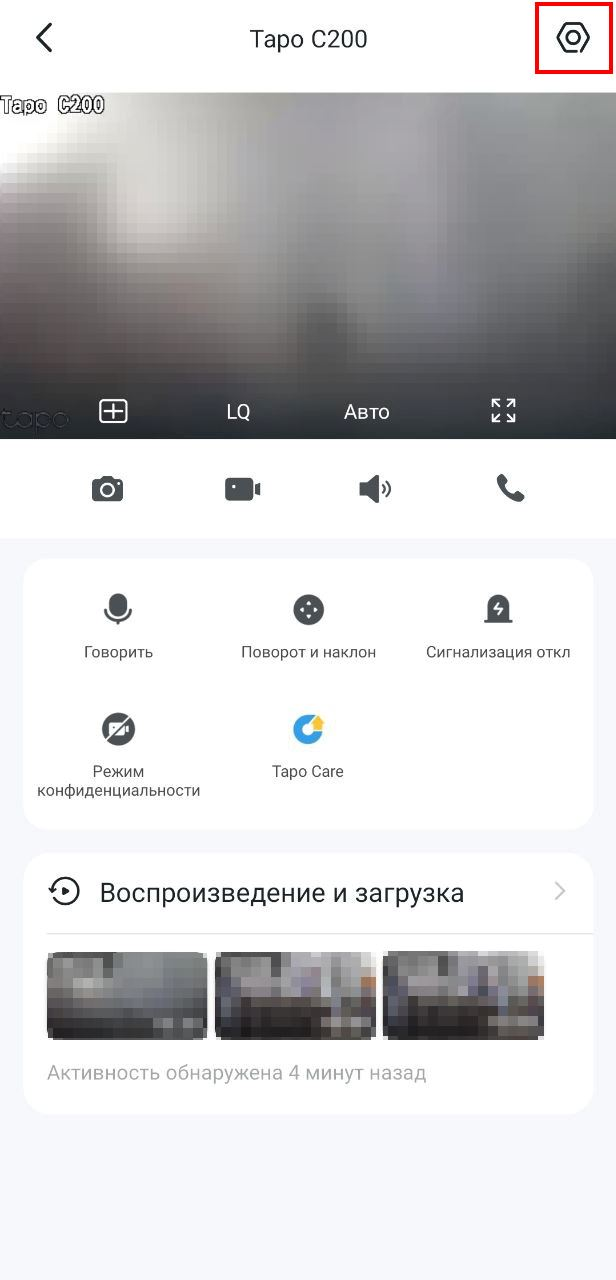
Task: Toggle Сигнализация откл alarm
Action: click(x=498, y=626)
